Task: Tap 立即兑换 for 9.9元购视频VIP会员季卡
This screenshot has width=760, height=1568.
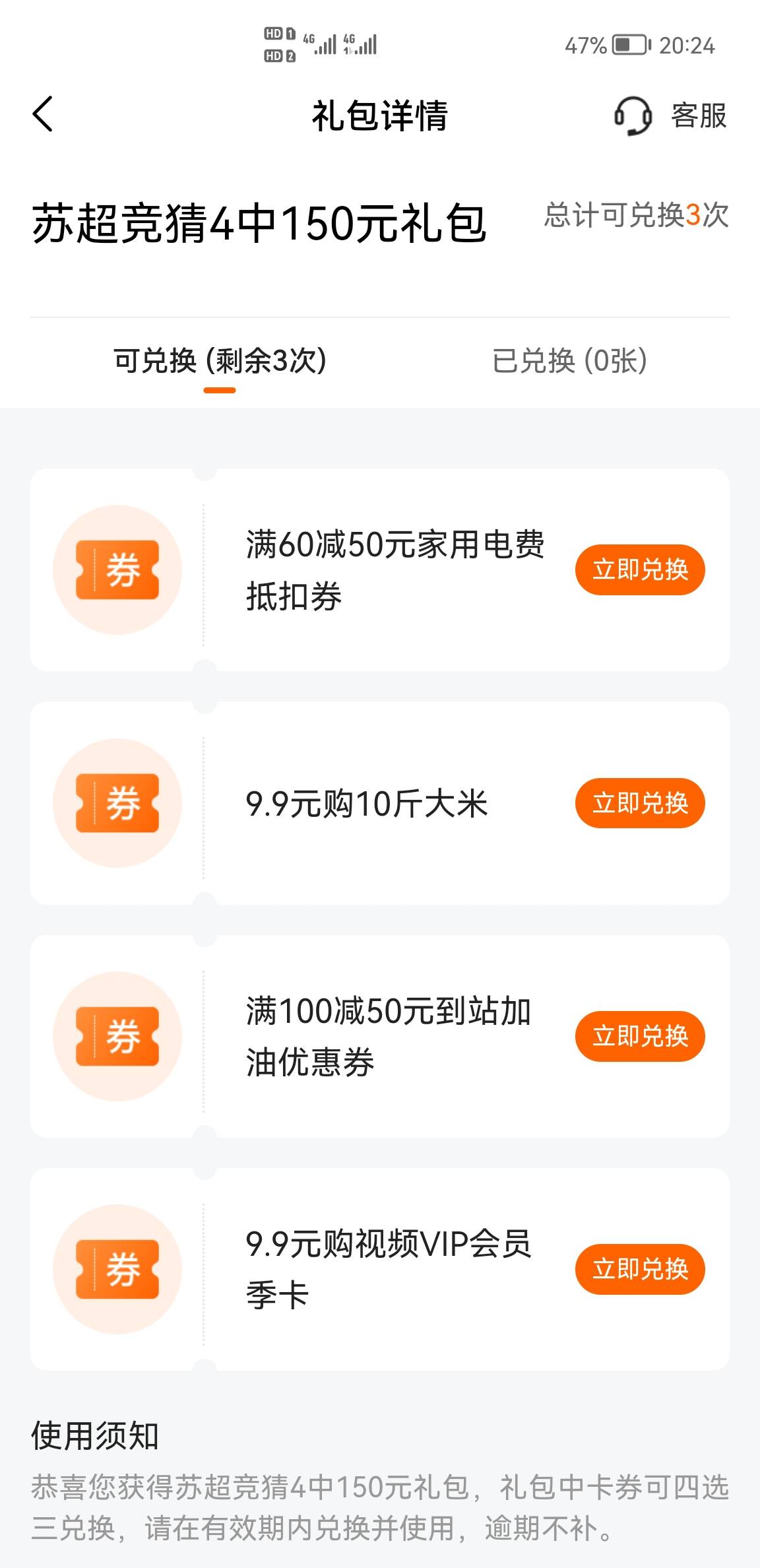Action: (x=640, y=1269)
